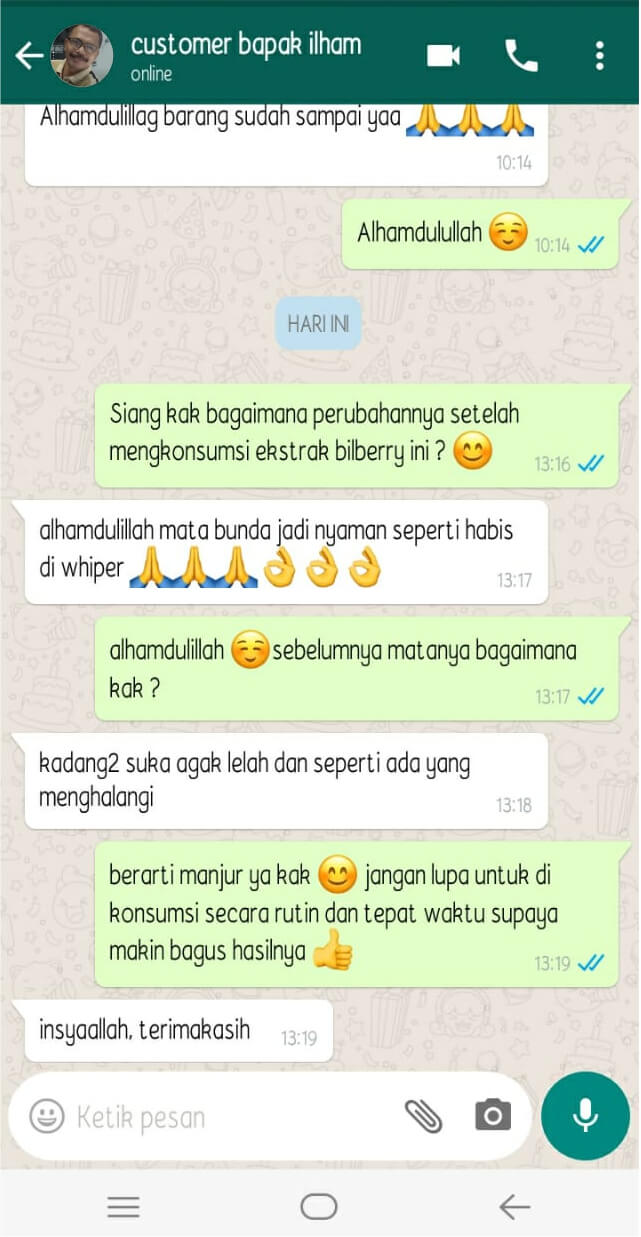
Task: Start a video call with bapak ilham
Action: tap(443, 56)
